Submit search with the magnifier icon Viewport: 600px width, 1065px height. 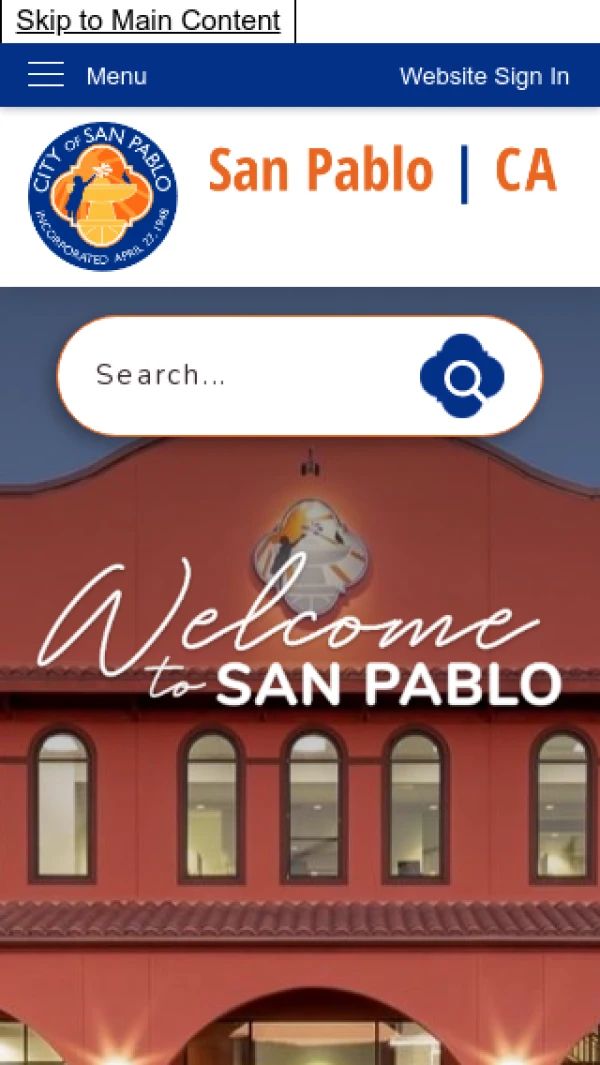coord(462,376)
